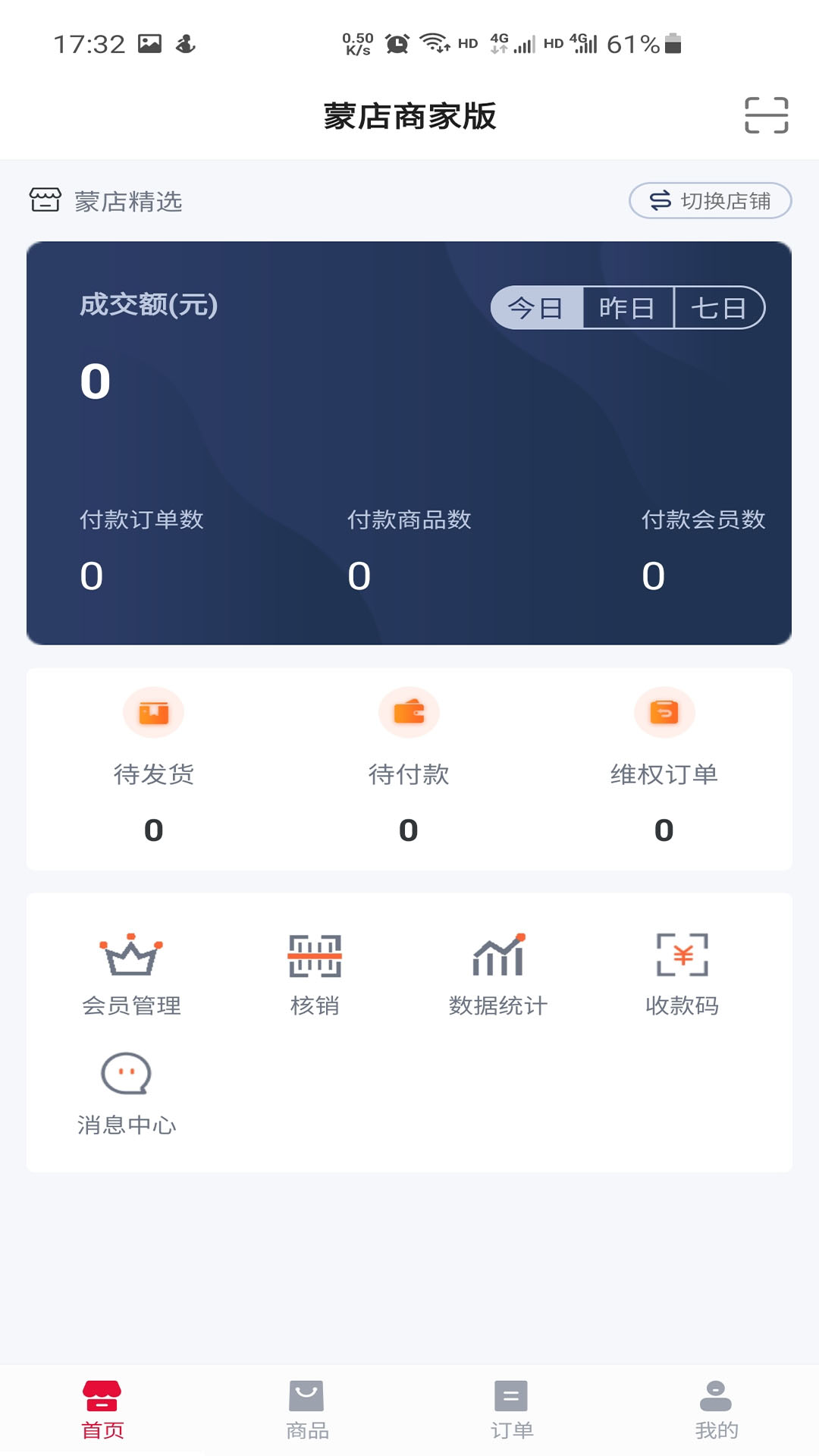Open 维权订单 orders

(x=664, y=766)
